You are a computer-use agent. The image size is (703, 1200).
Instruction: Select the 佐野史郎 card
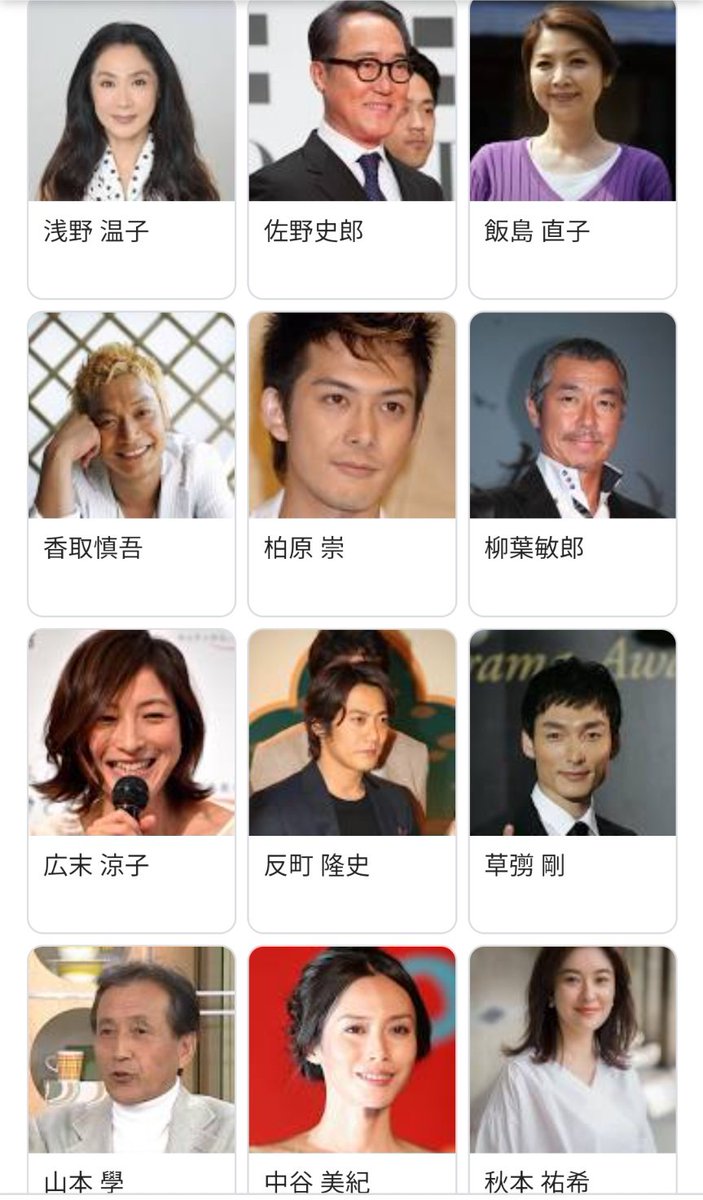(x=351, y=150)
